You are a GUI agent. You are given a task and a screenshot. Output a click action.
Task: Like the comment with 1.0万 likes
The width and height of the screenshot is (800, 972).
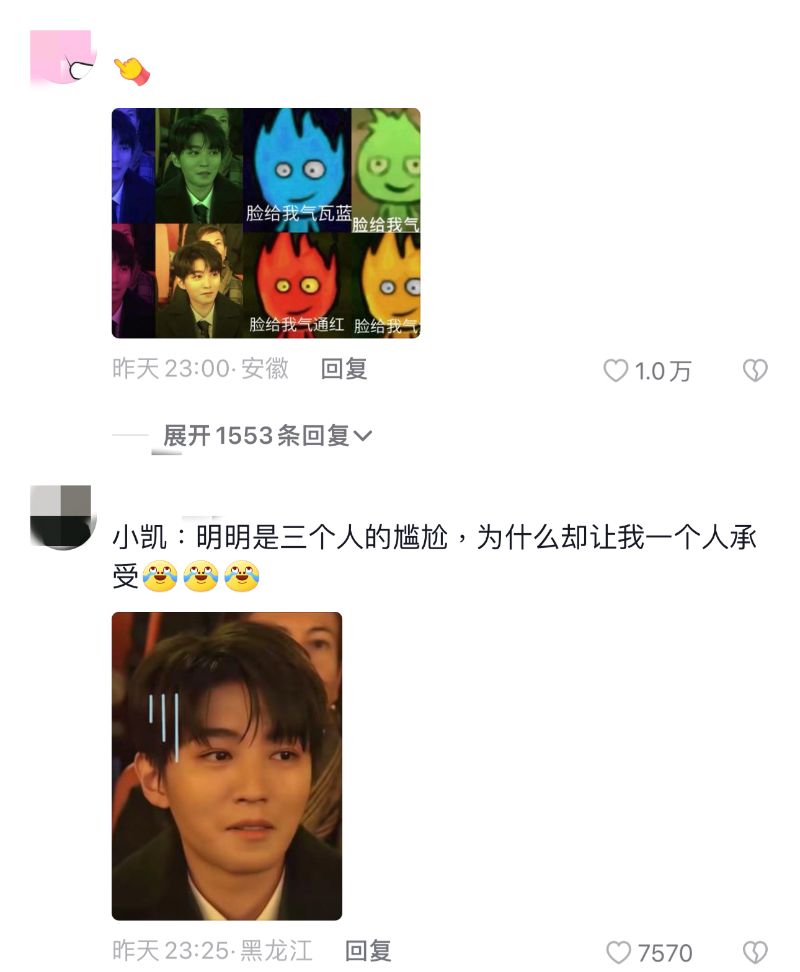click(616, 371)
